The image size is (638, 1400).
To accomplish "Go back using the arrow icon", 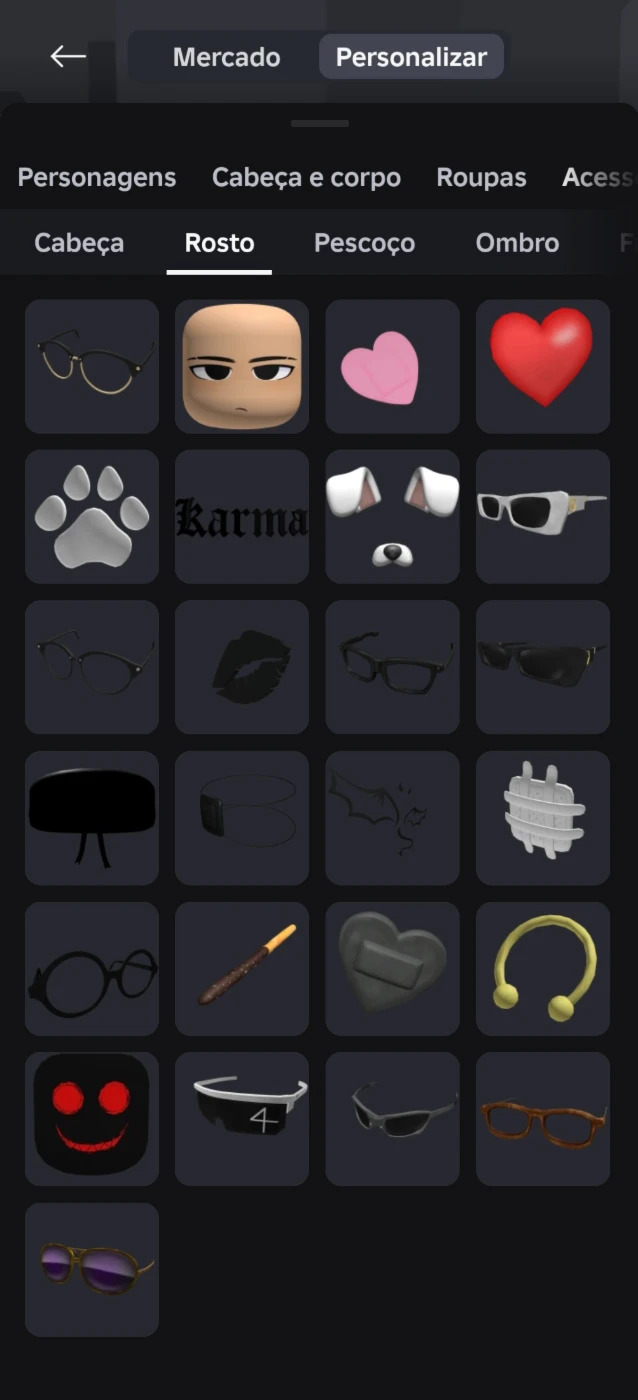I will point(68,56).
